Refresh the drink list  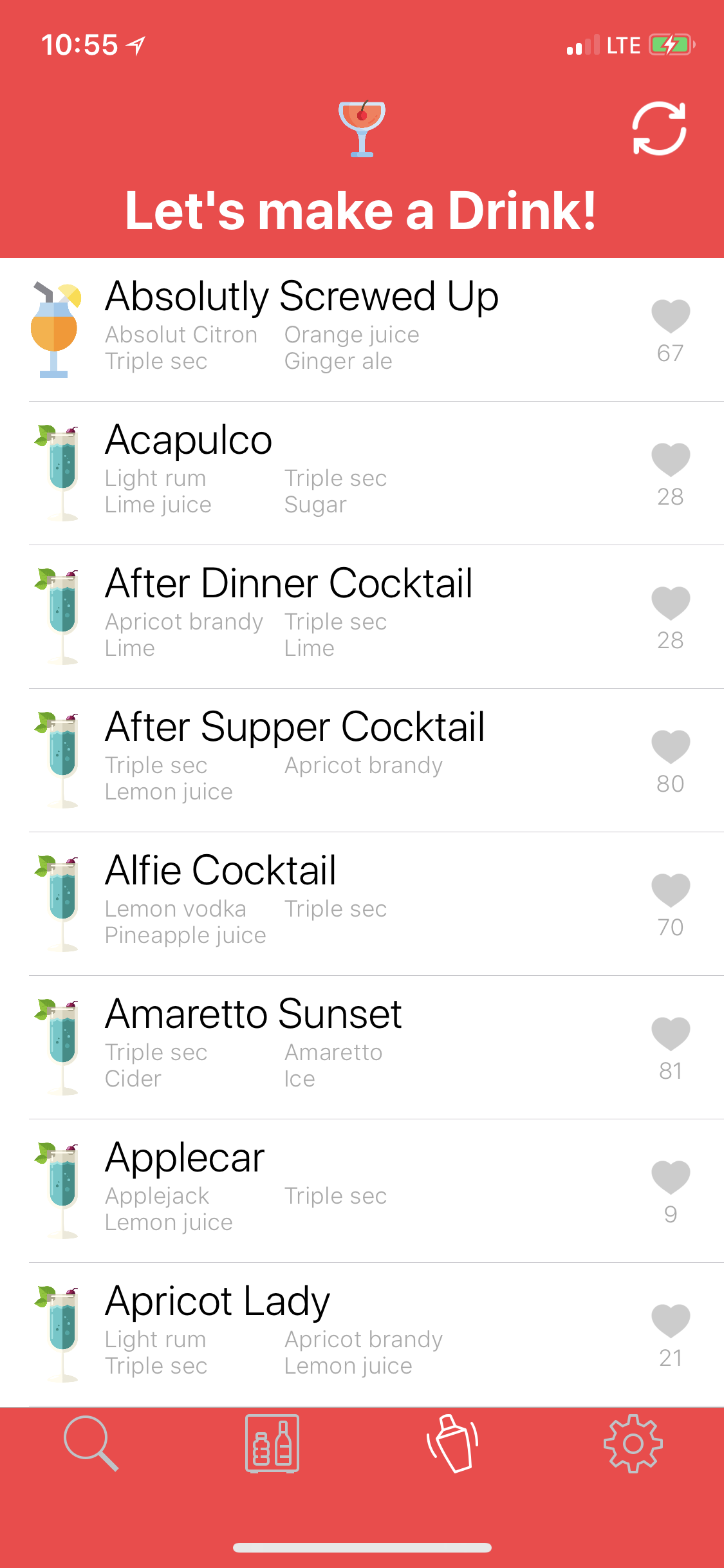click(x=659, y=129)
